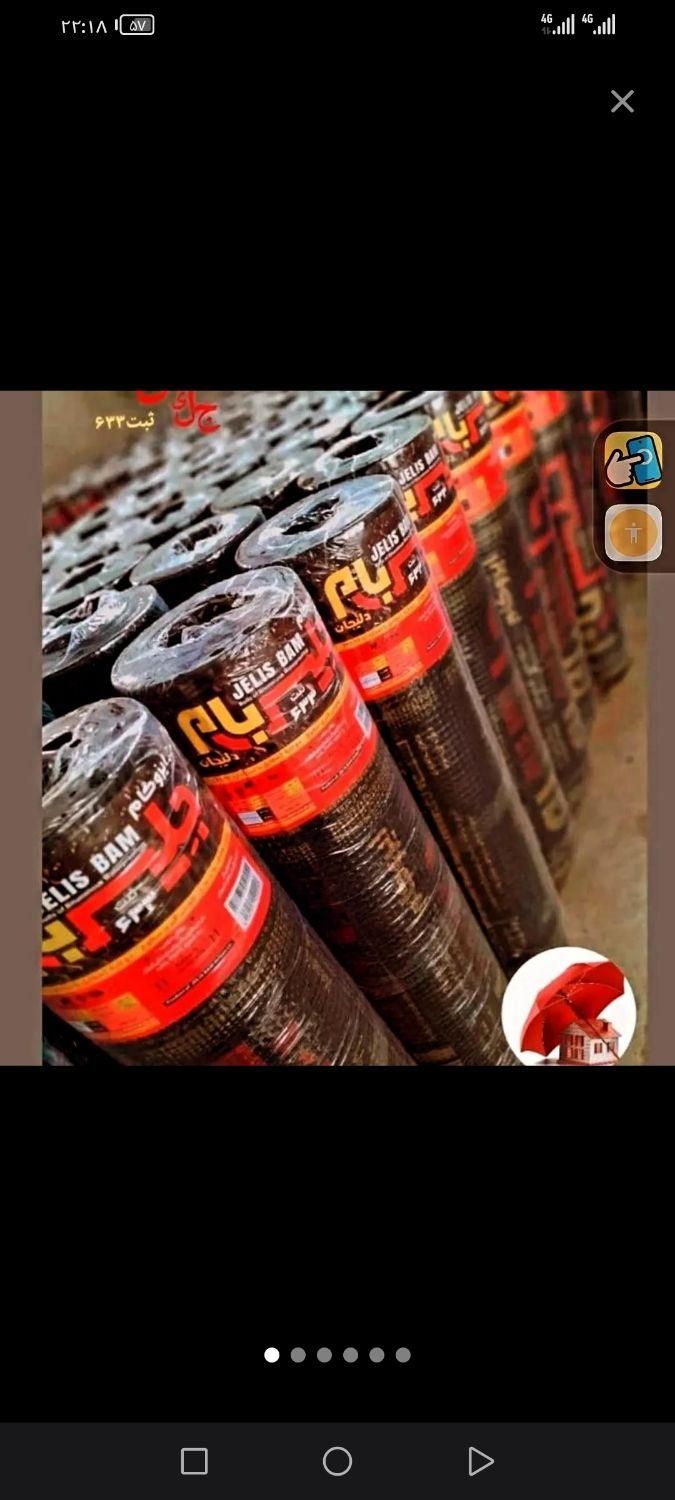Jump to the last image via page dot
This screenshot has width=675, height=1500.
point(403,1355)
